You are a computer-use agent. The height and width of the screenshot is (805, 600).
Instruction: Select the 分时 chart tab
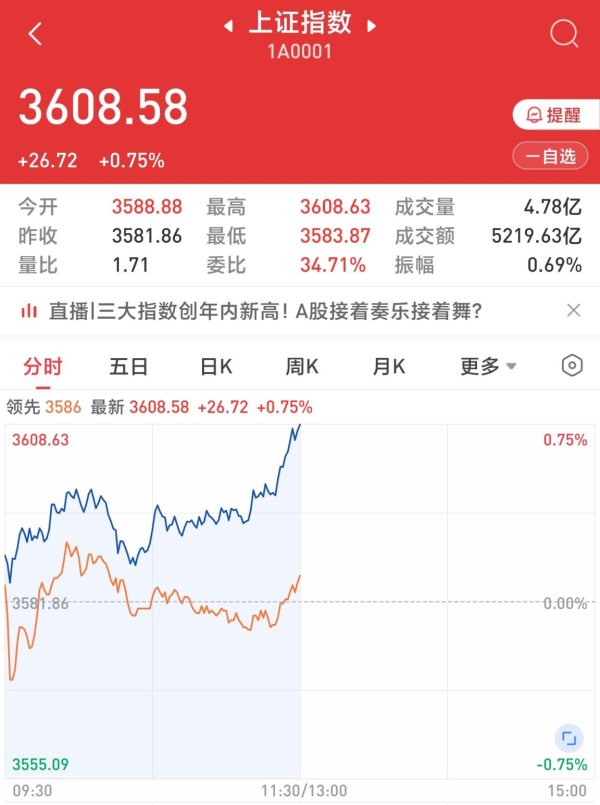point(43,366)
